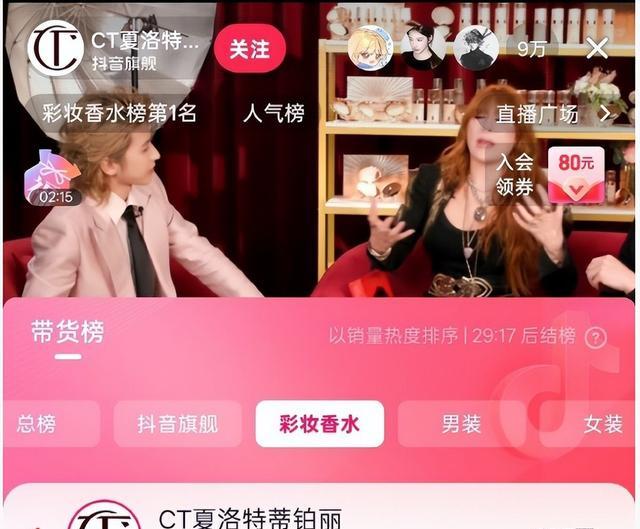The image size is (640, 529).
Task: Select the 彩妆香水 tab
Action: tap(319, 424)
